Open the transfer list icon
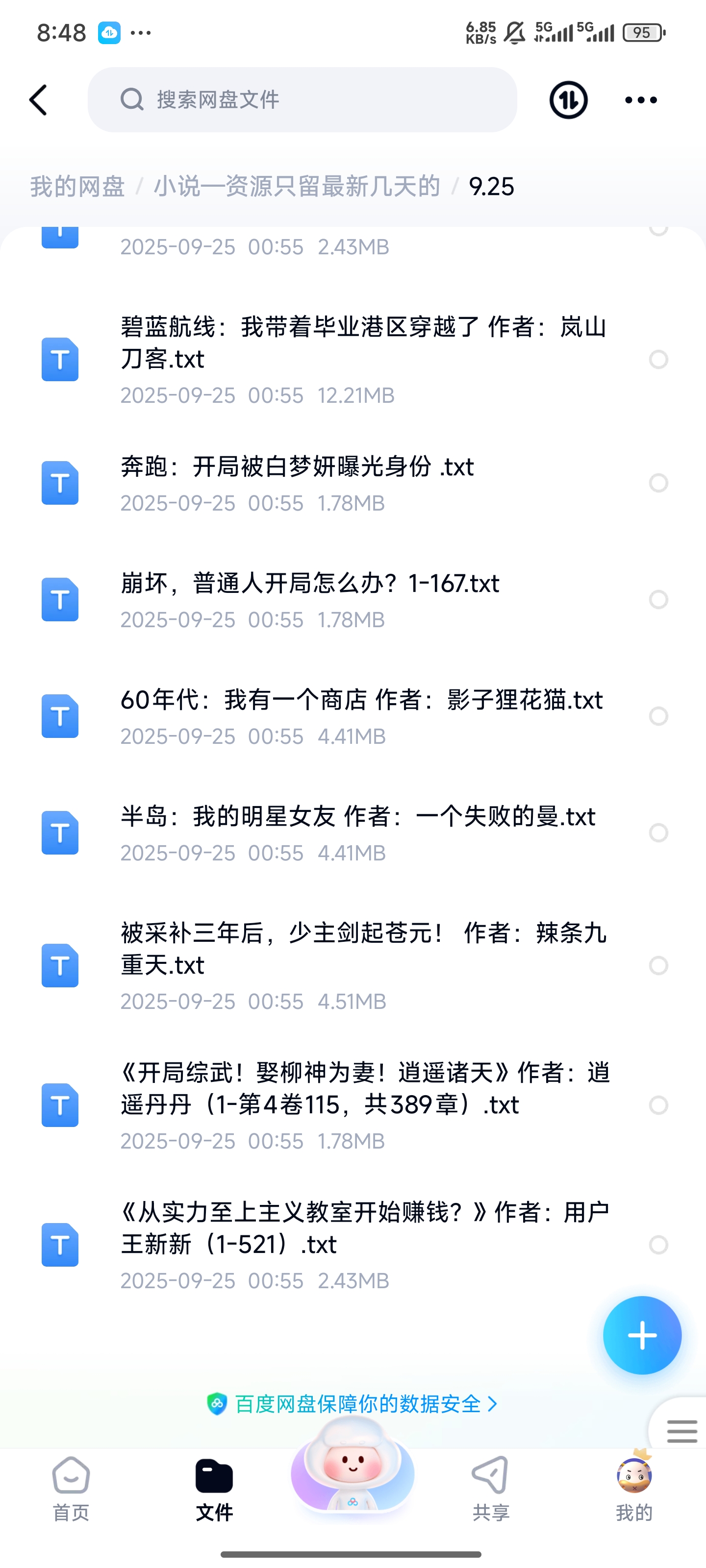The height and width of the screenshot is (1568, 706). (568, 100)
